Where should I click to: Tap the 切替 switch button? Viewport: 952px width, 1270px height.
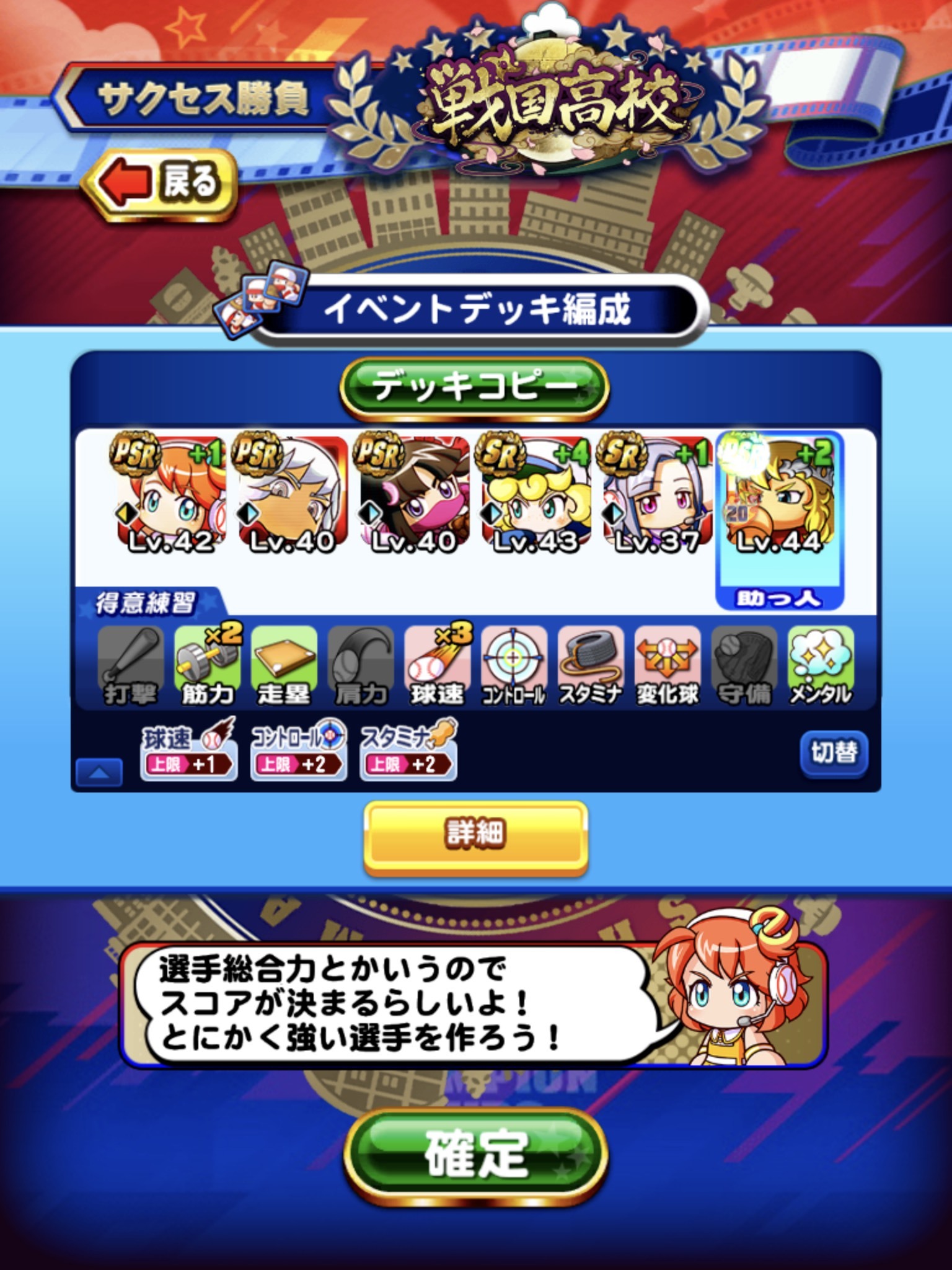(x=834, y=753)
